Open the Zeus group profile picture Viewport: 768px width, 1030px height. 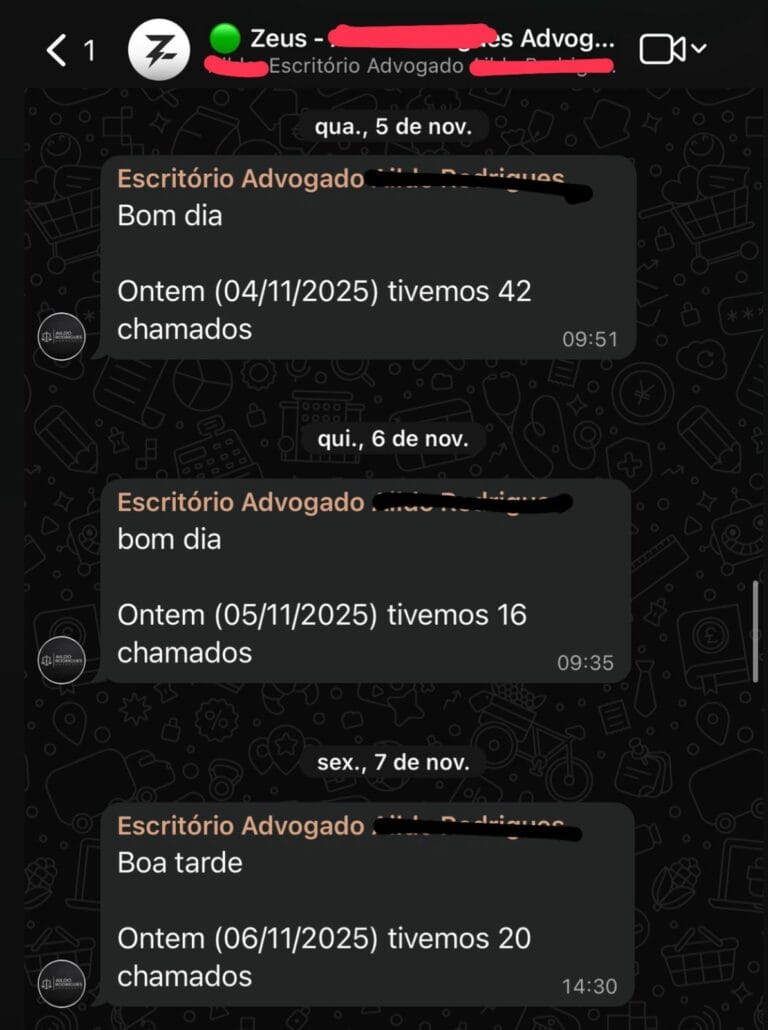(160, 50)
